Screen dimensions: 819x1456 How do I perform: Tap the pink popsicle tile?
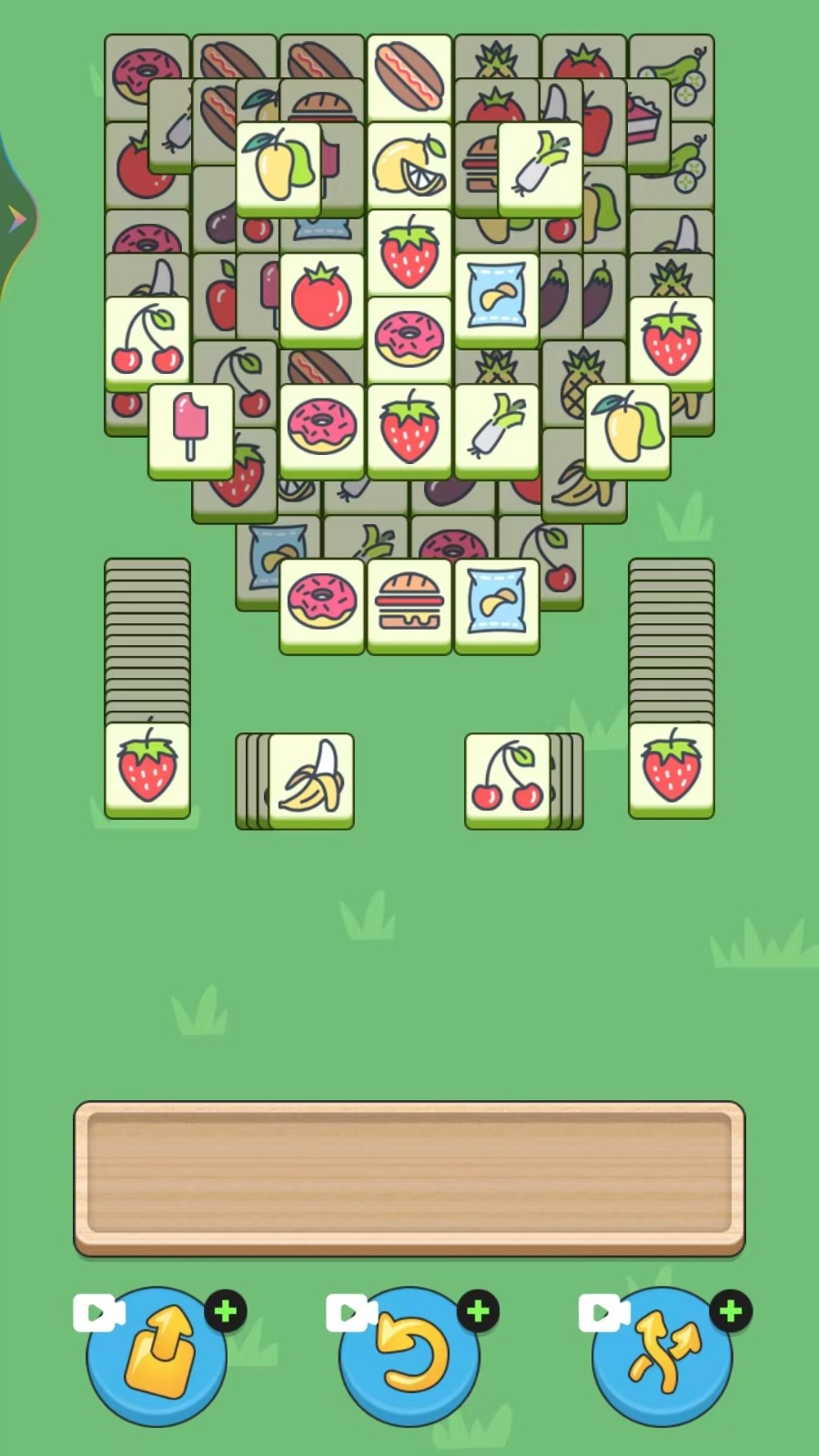[x=189, y=426]
